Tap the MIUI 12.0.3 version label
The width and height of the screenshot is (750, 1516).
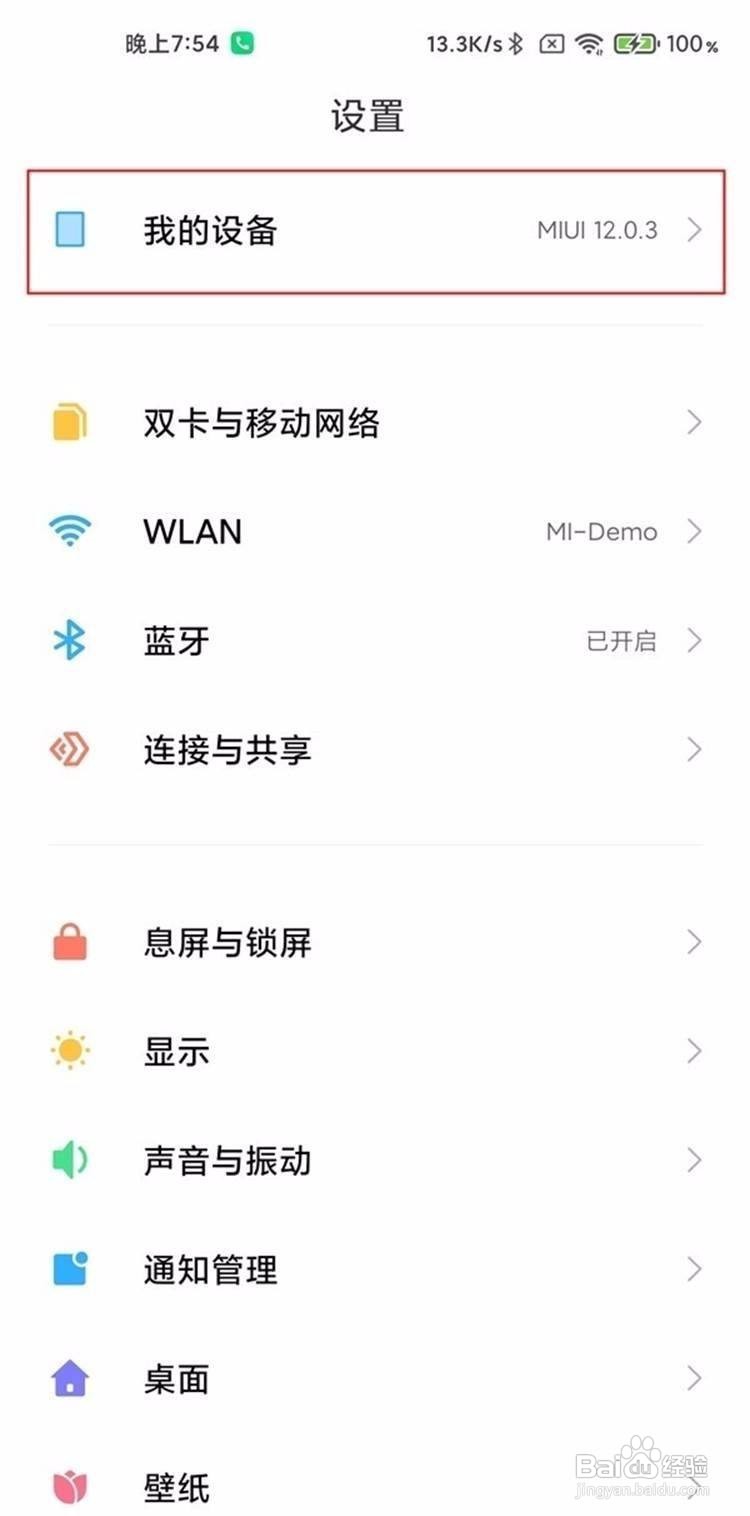tap(597, 230)
